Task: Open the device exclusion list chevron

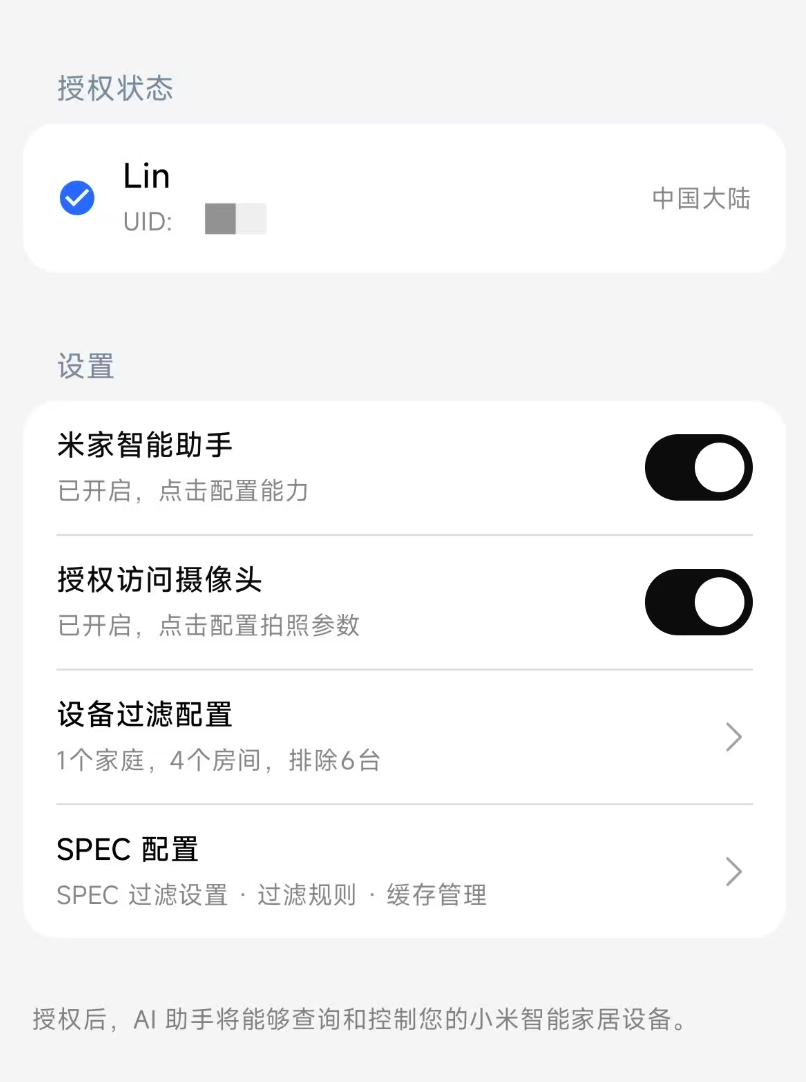Action: tap(733, 737)
